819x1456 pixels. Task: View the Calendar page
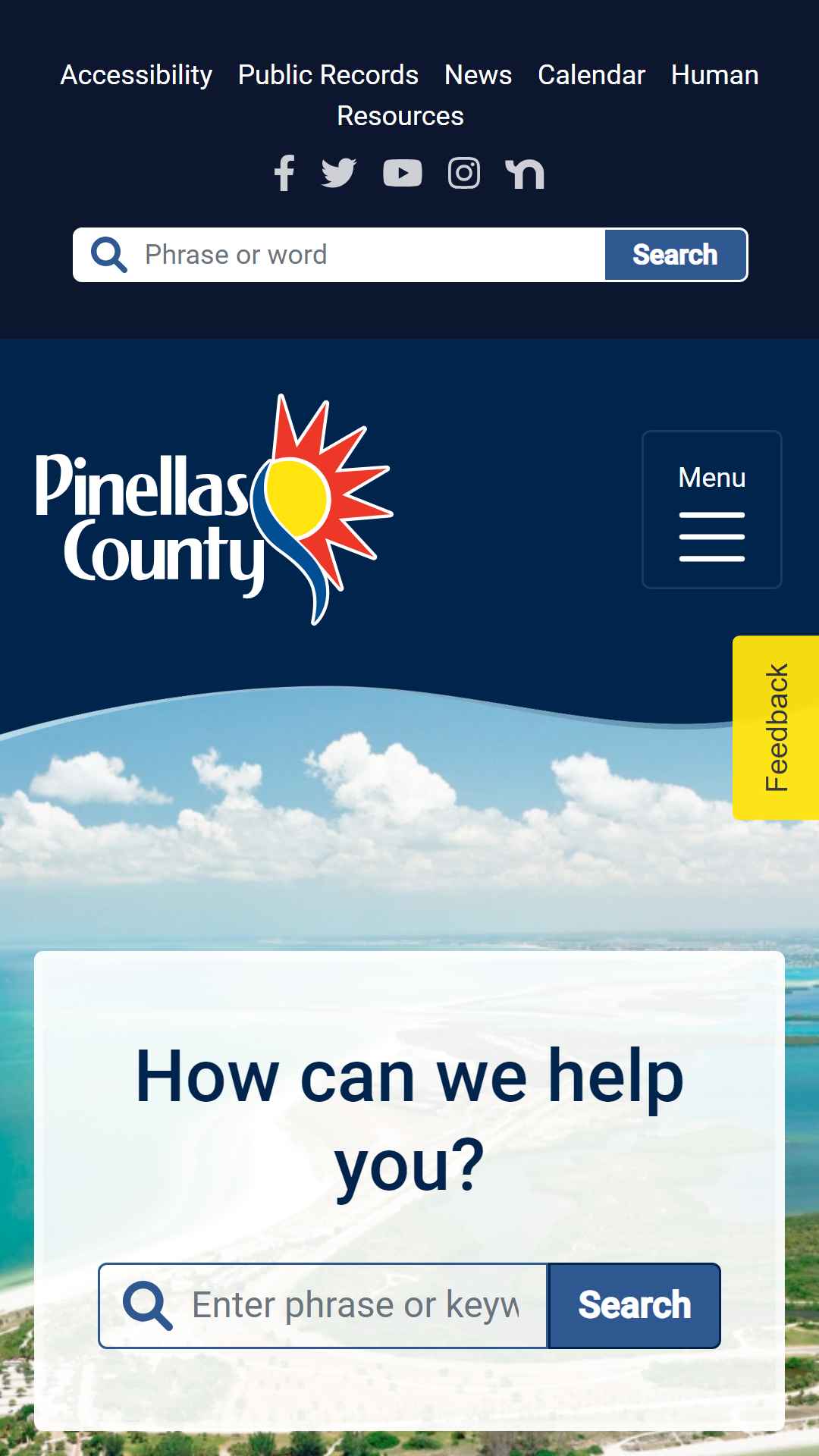[591, 75]
